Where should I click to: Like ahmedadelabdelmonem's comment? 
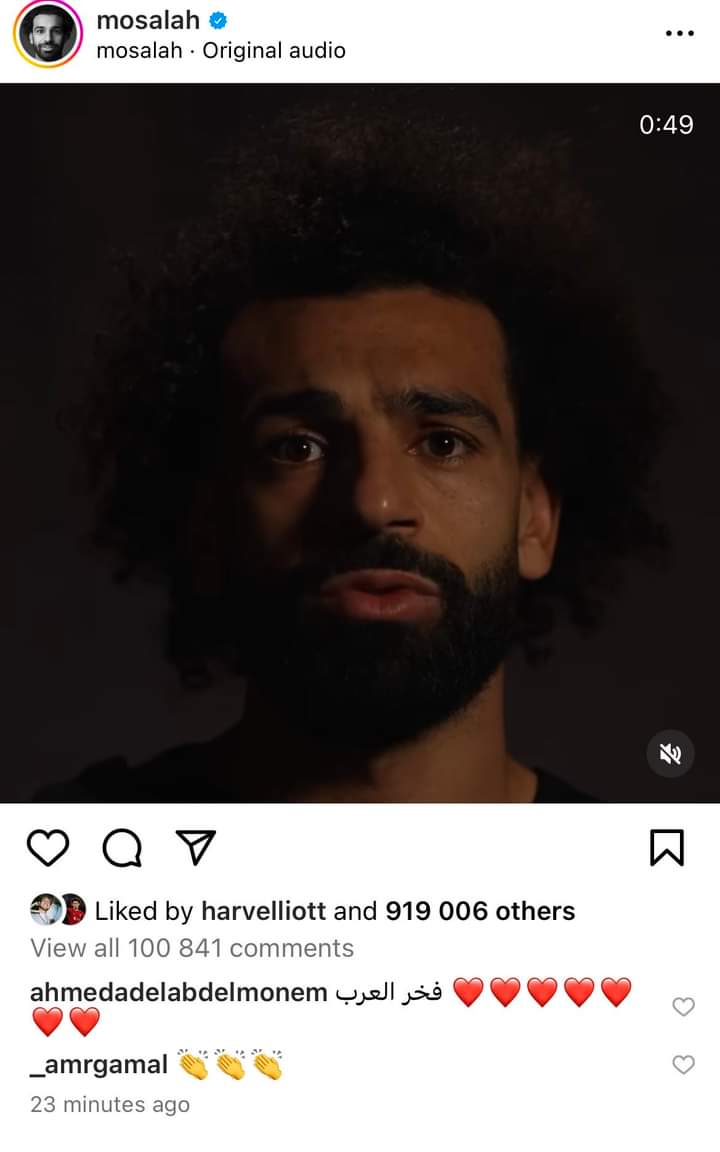[x=683, y=1007]
